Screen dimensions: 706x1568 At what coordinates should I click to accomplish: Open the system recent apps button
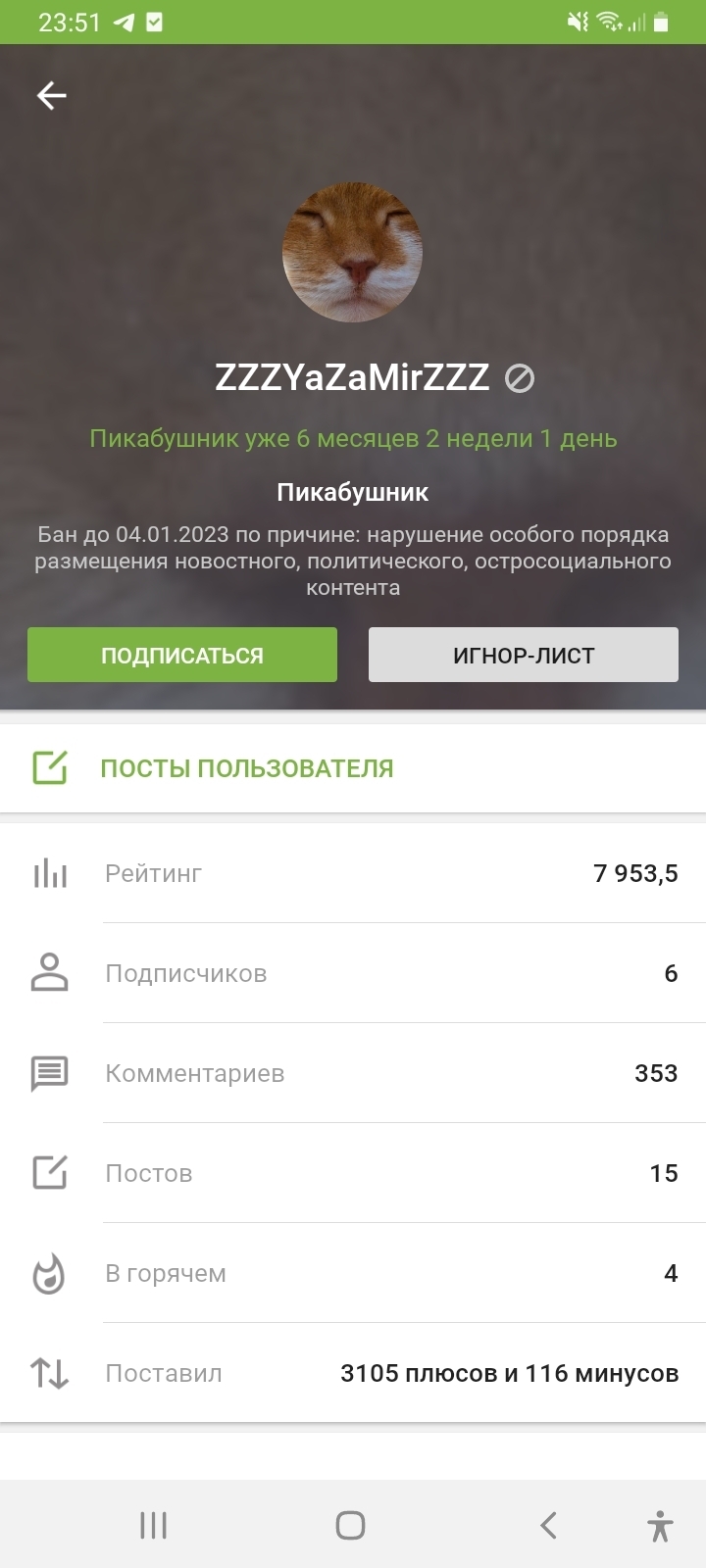click(x=154, y=1525)
